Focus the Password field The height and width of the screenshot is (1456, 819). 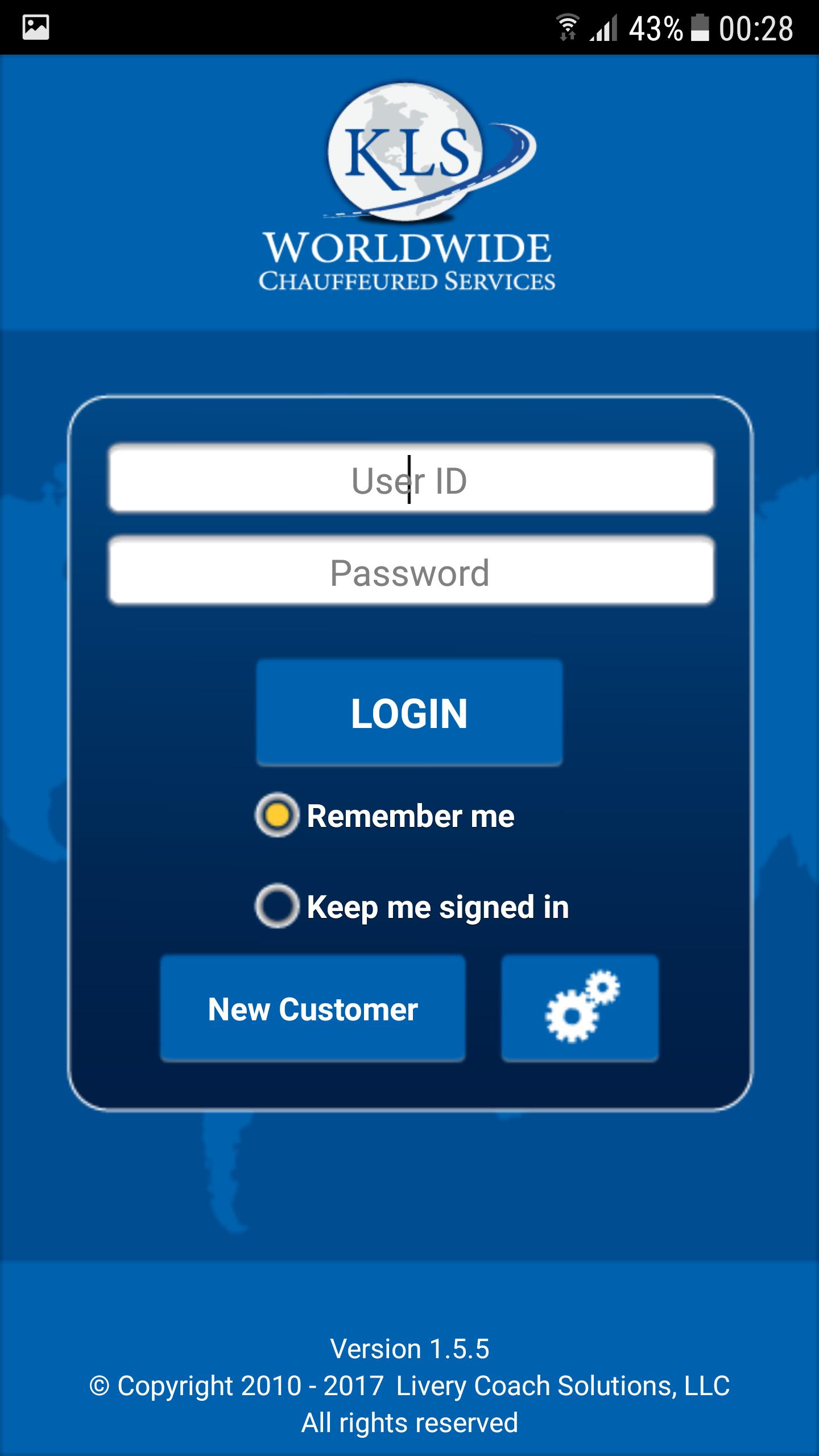411,571
